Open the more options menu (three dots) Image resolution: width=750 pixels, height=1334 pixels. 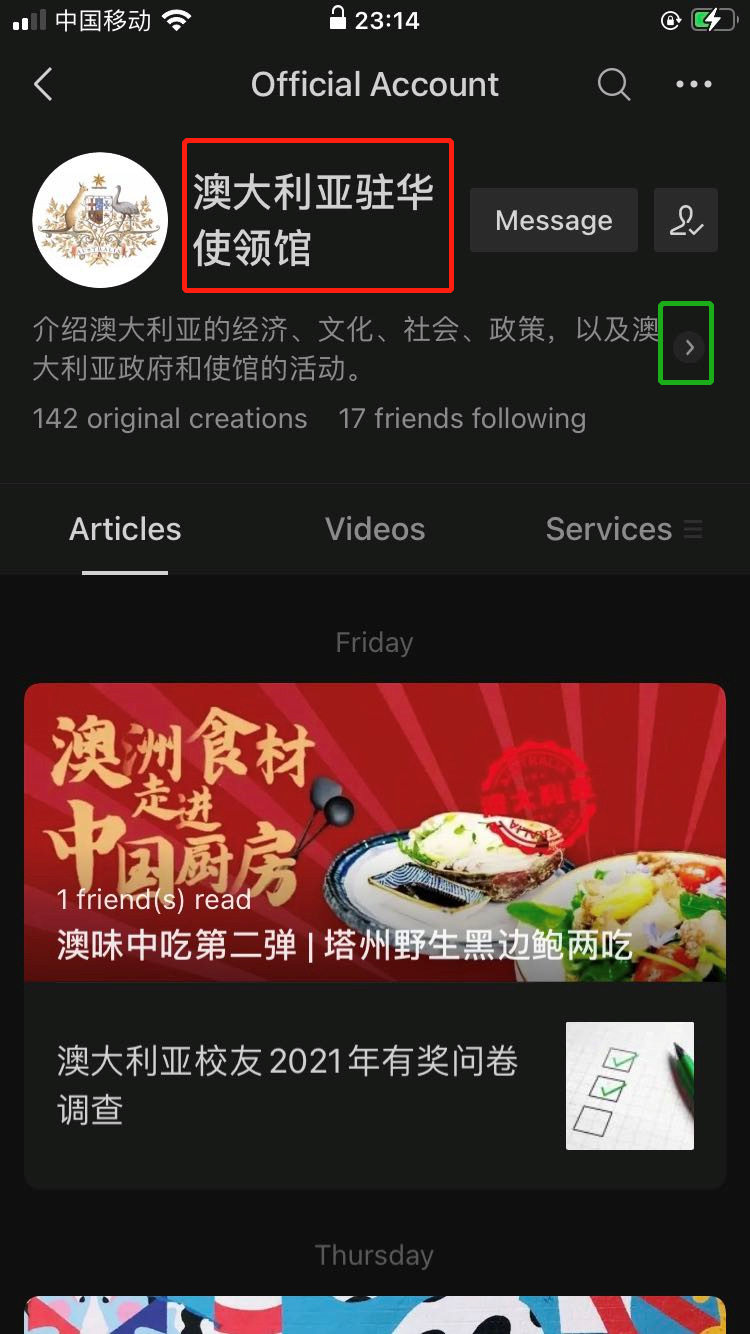click(694, 84)
